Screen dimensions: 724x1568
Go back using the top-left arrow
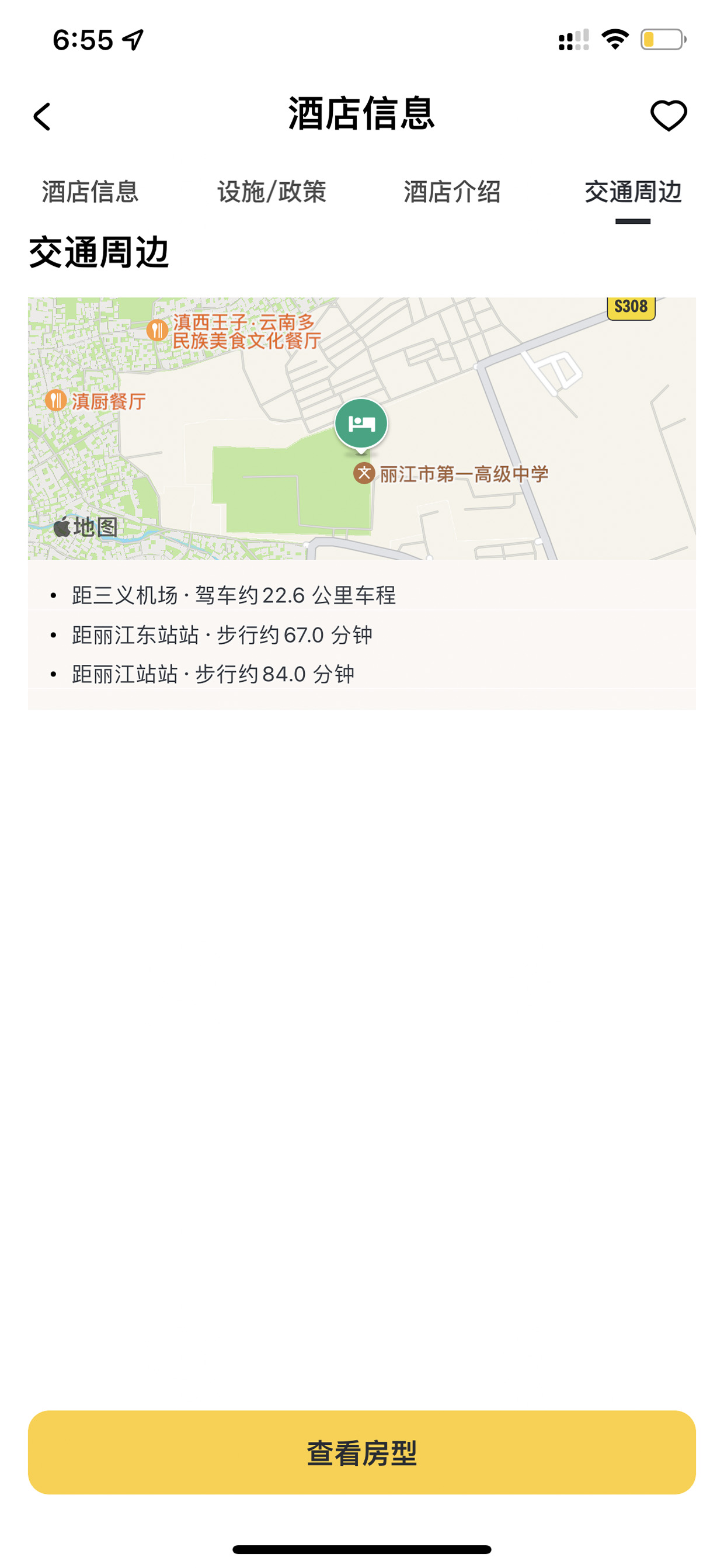coord(42,116)
